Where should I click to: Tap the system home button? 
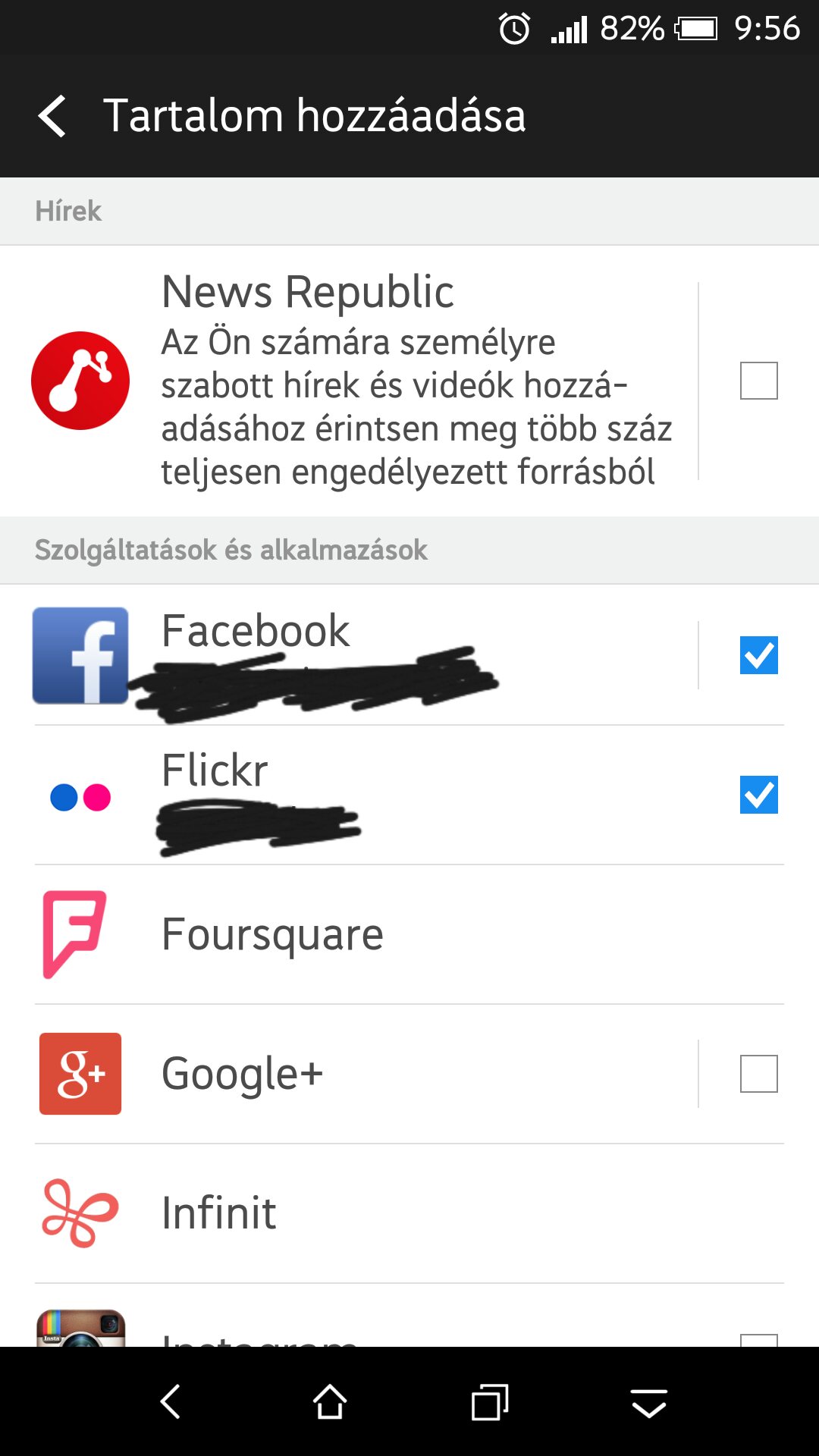tap(330, 1401)
